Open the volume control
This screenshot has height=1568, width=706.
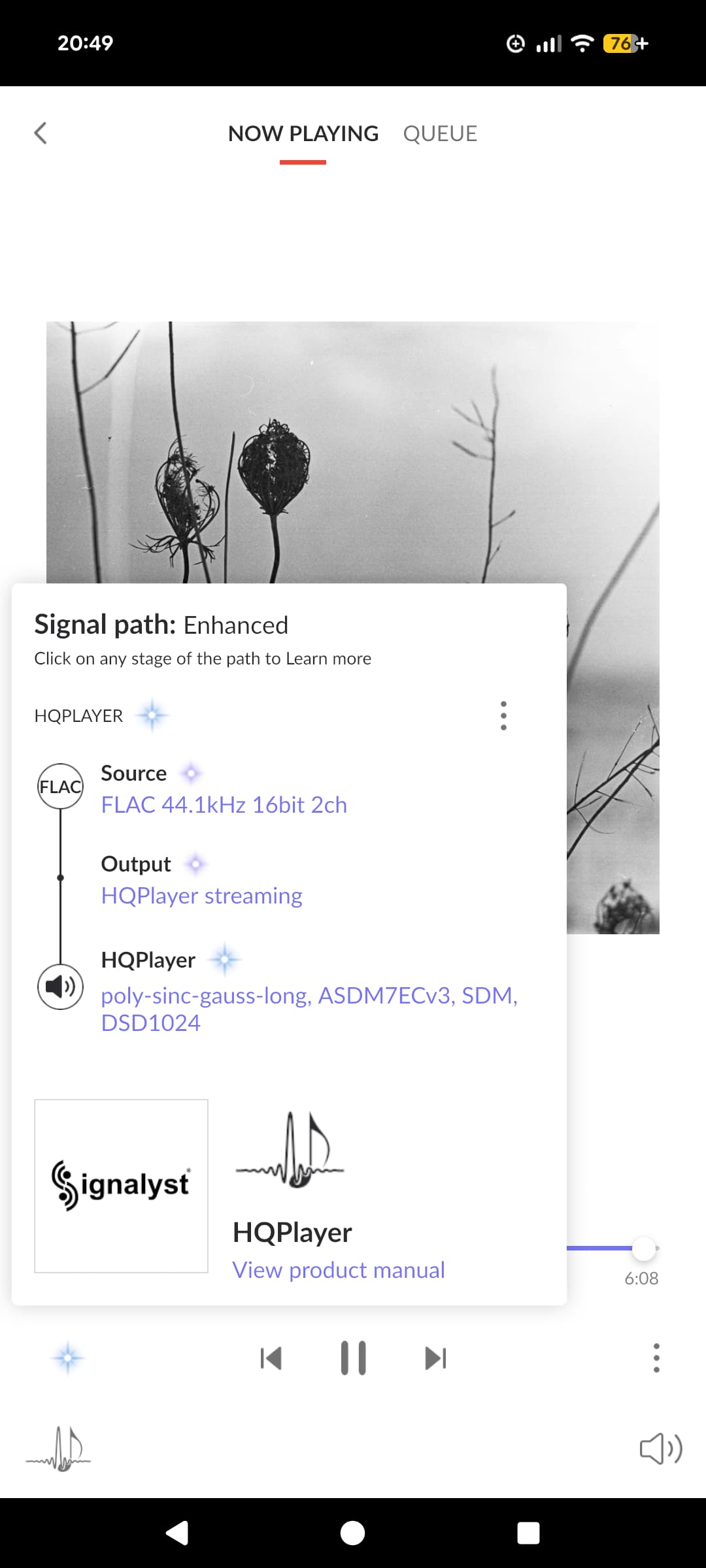point(660,1449)
